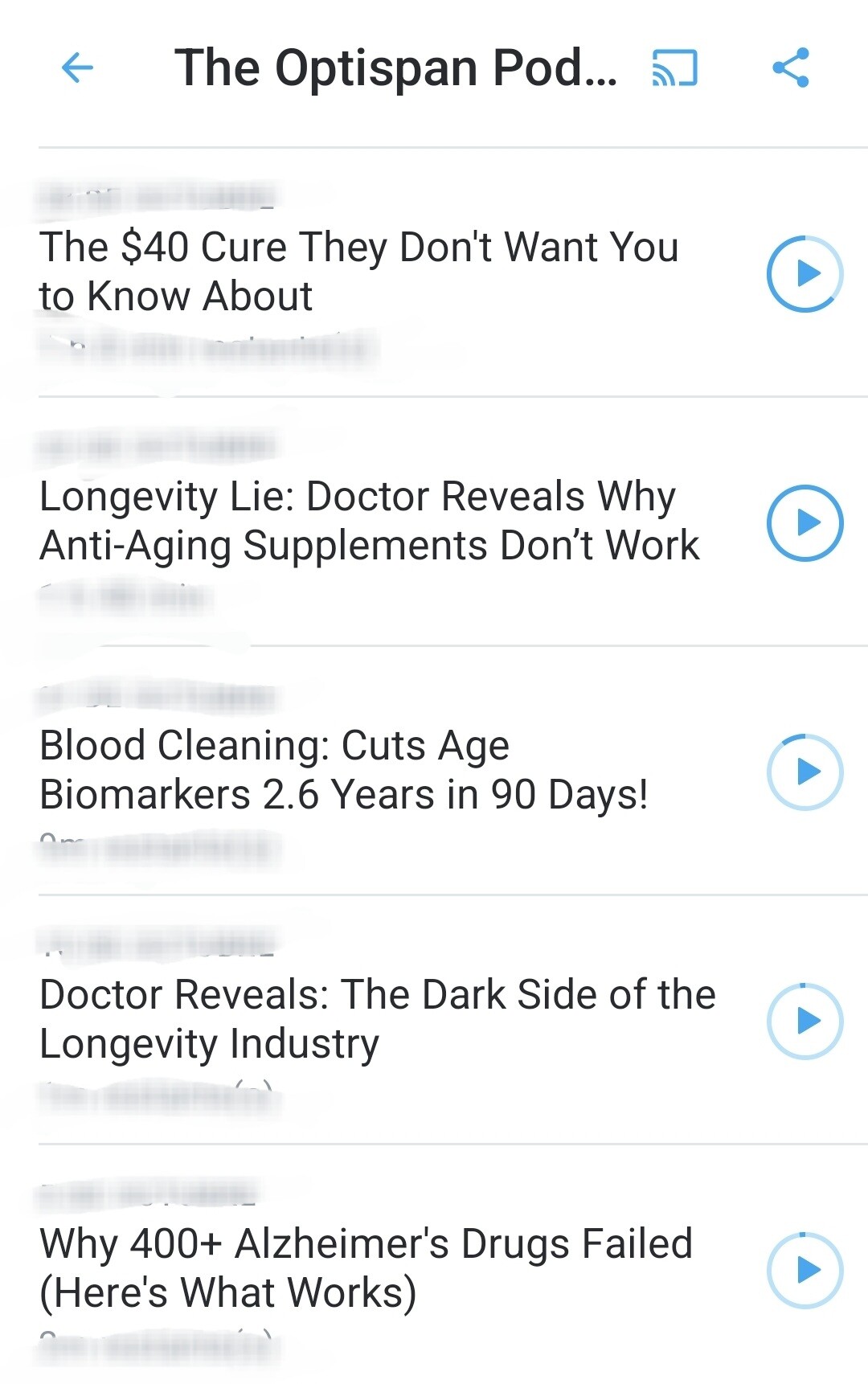
Task: View "Blood Cleaning: Cuts Age Biomarkers" episode details
Action: point(344,770)
